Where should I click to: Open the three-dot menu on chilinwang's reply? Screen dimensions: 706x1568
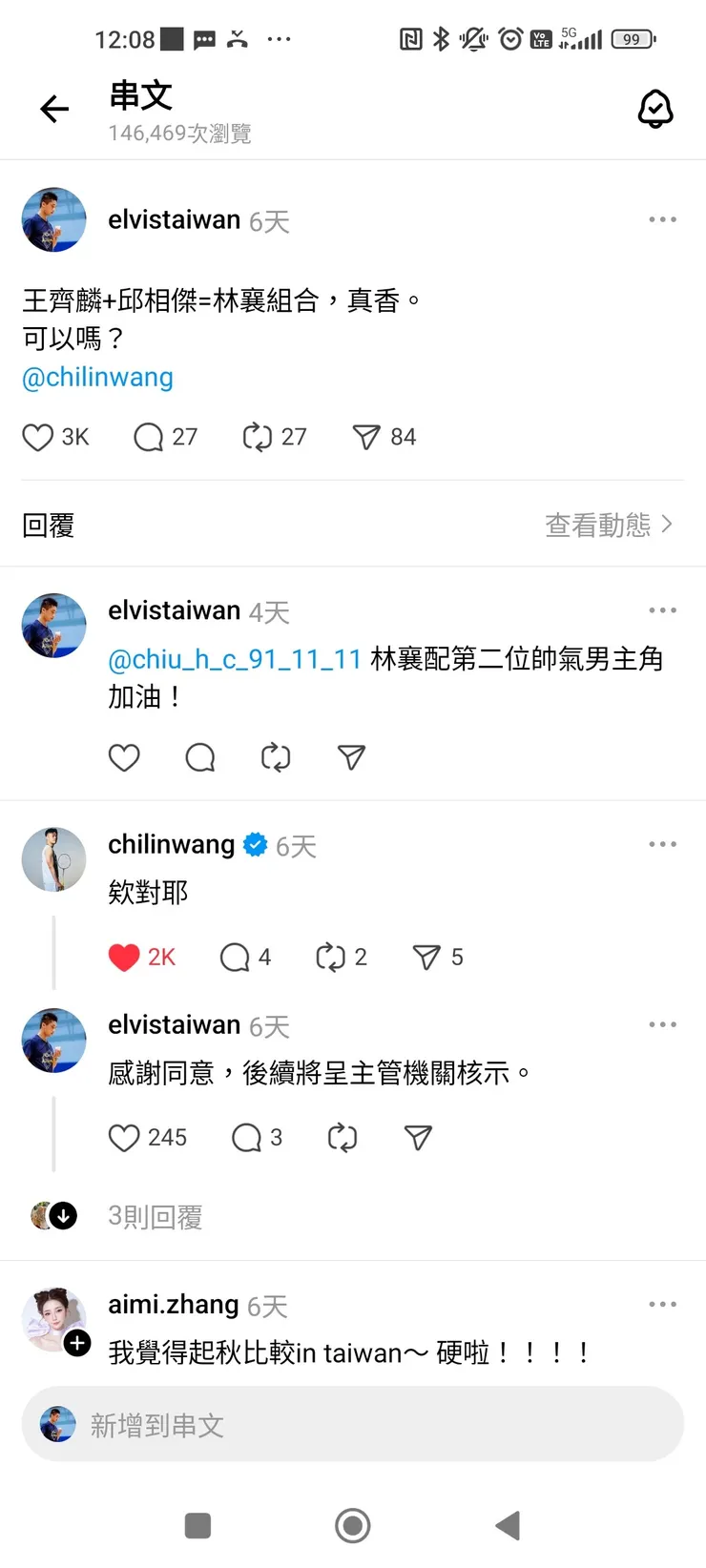pos(662,843)
